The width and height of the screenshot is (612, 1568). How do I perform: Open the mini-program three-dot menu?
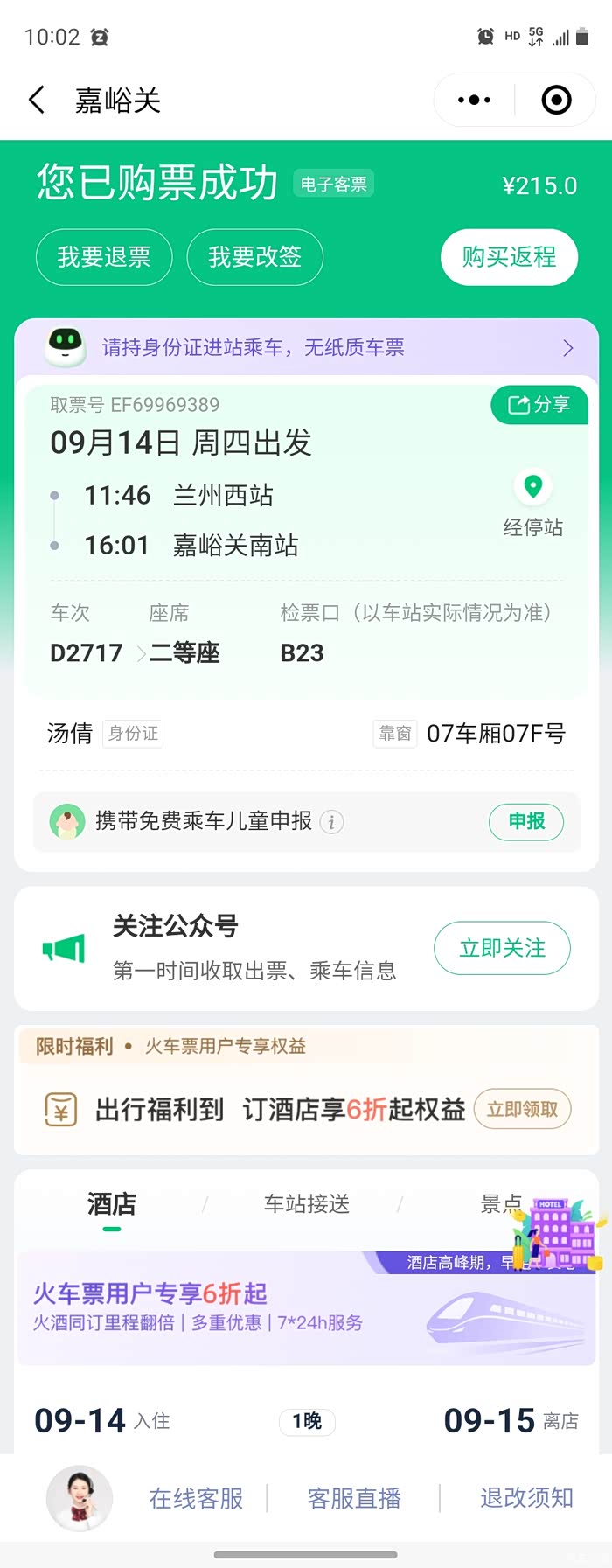click(x=475, y=100)
